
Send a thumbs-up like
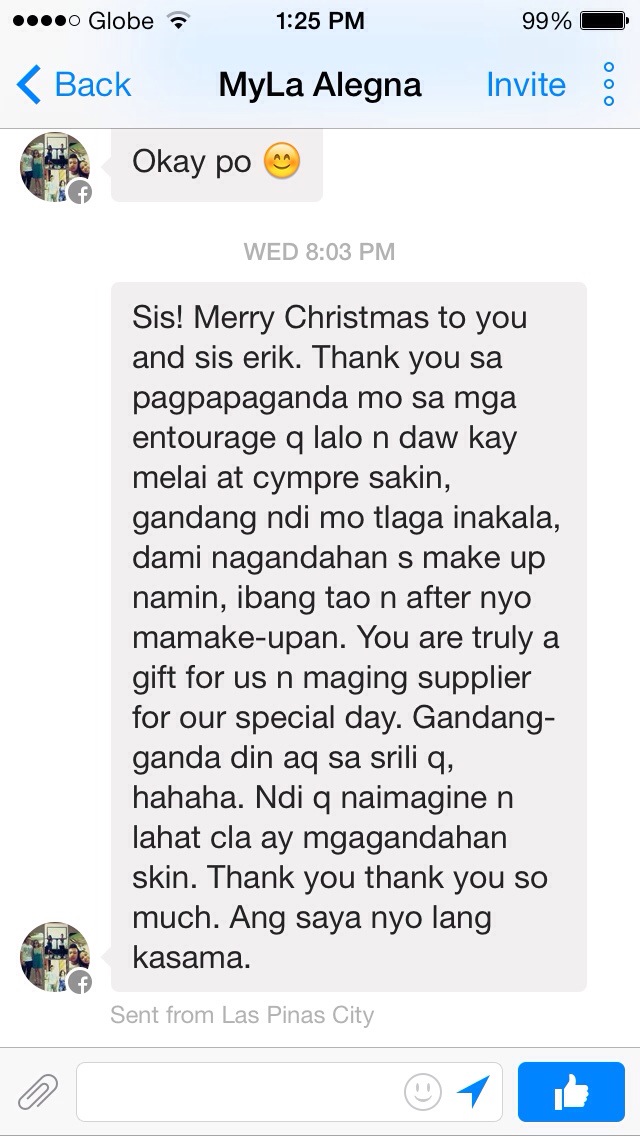pyautogui.click(x=572, y=1092)
